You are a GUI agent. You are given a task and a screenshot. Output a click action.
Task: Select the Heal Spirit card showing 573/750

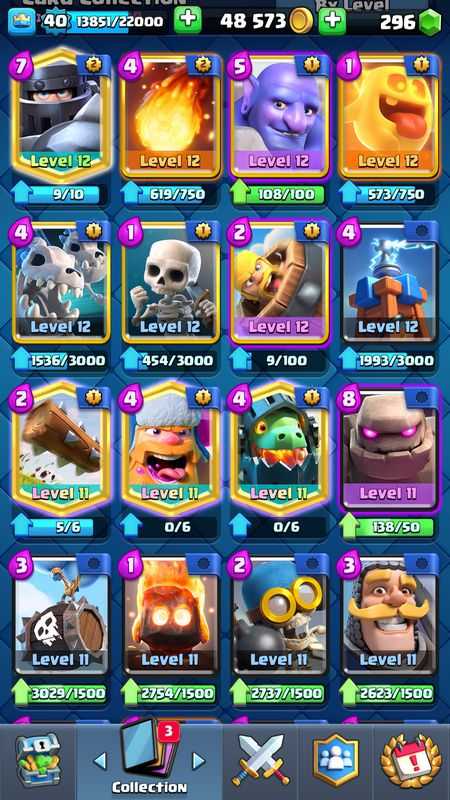tap(389, 115)
